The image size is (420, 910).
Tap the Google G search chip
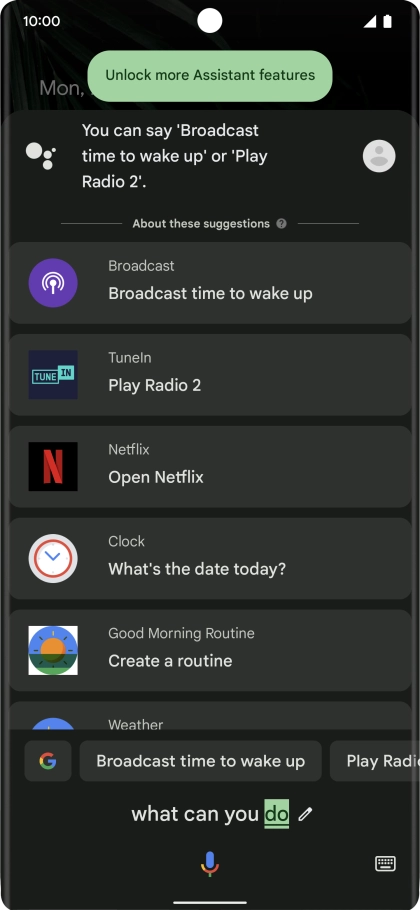pos(48,761)
